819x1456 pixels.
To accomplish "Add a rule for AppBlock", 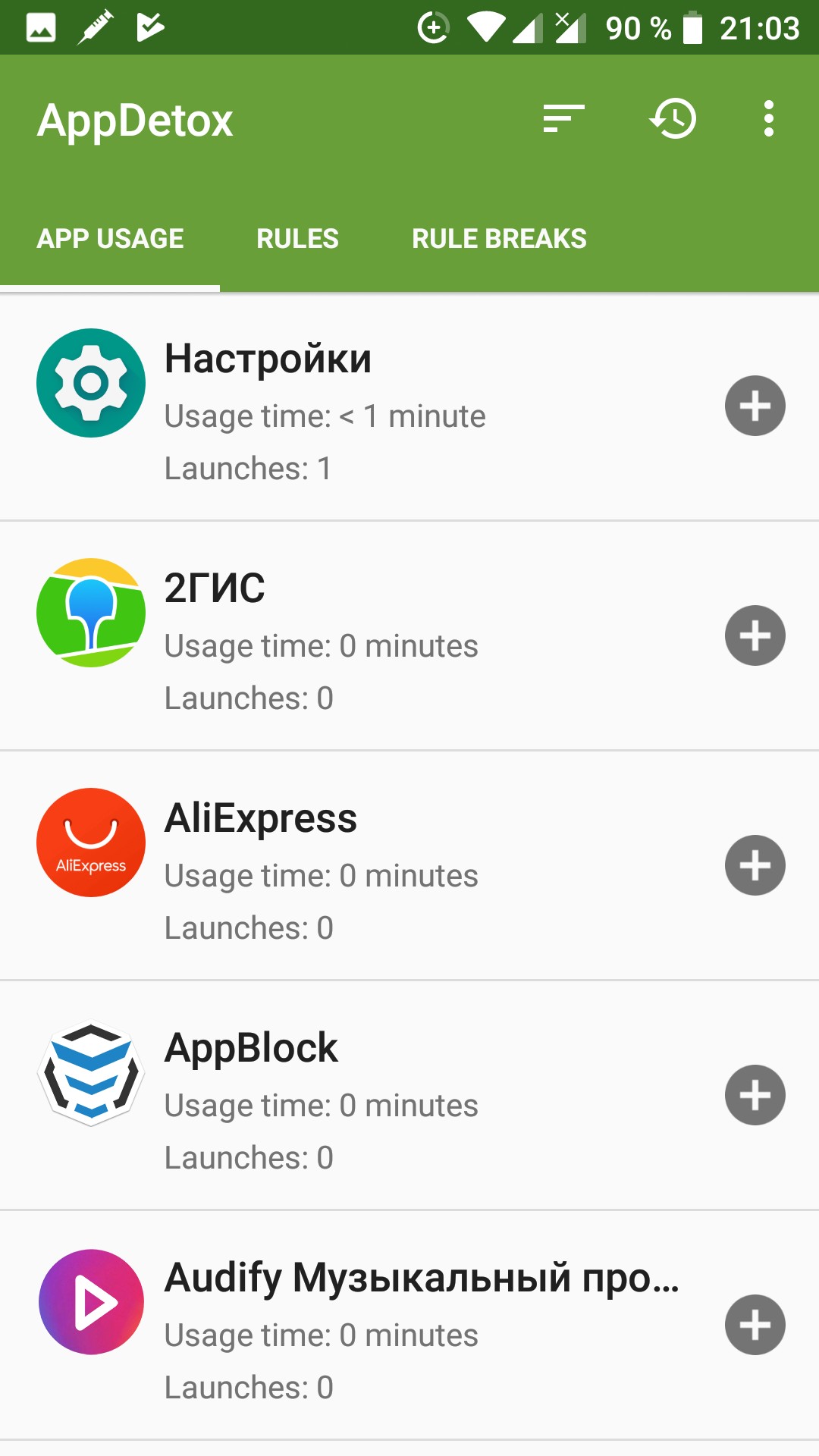I will [x=755, y=1095].
